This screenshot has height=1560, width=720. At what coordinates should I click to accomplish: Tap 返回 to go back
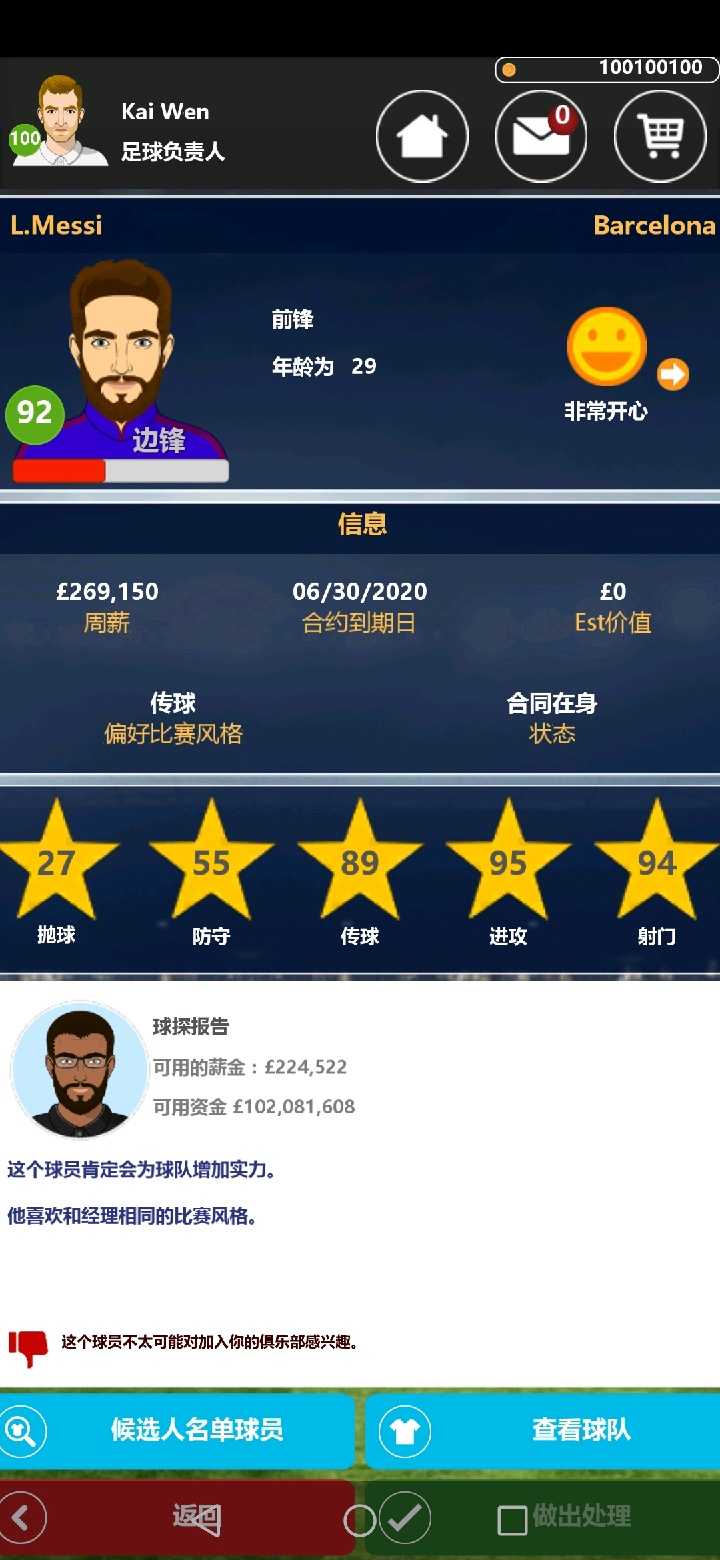(178, 1518)
